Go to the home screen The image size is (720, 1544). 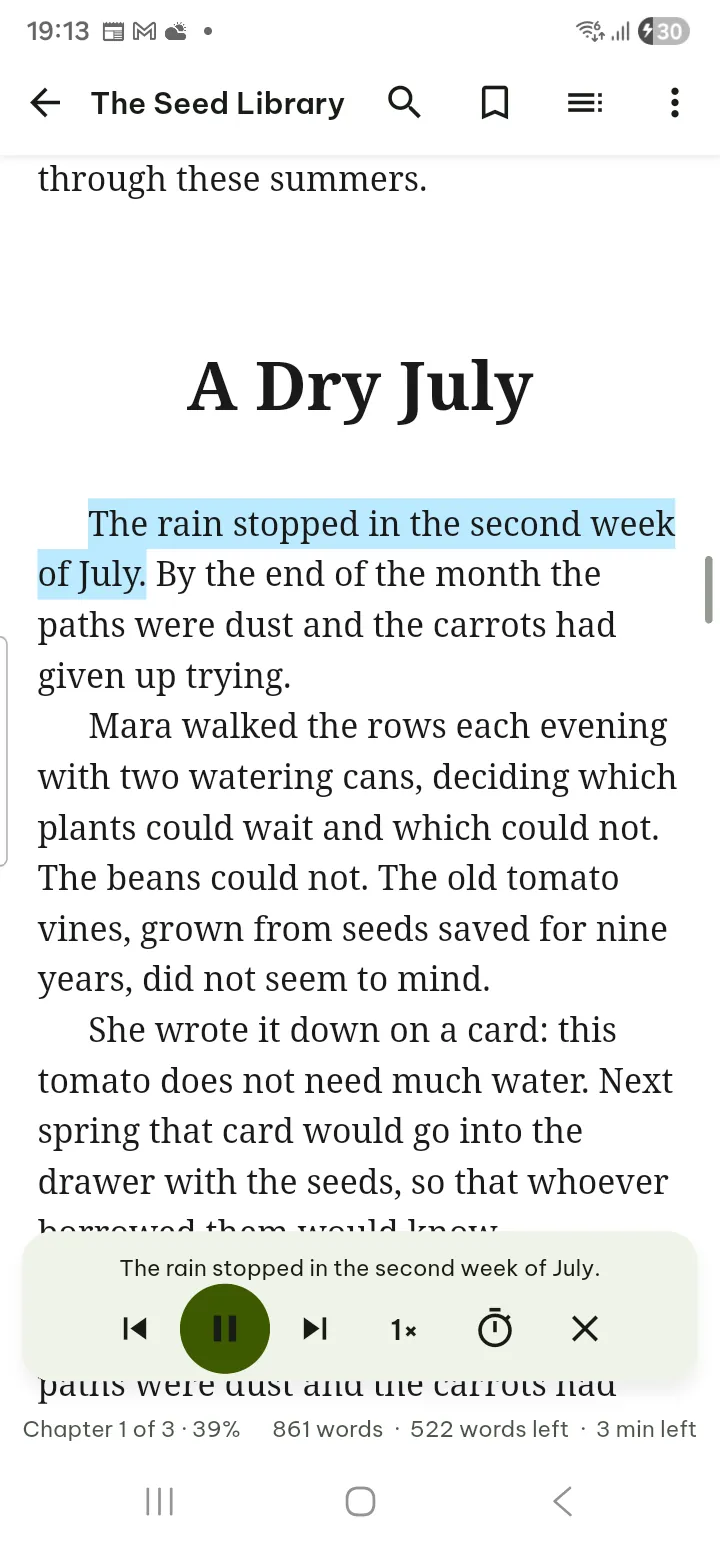[x=360, y=1501]
